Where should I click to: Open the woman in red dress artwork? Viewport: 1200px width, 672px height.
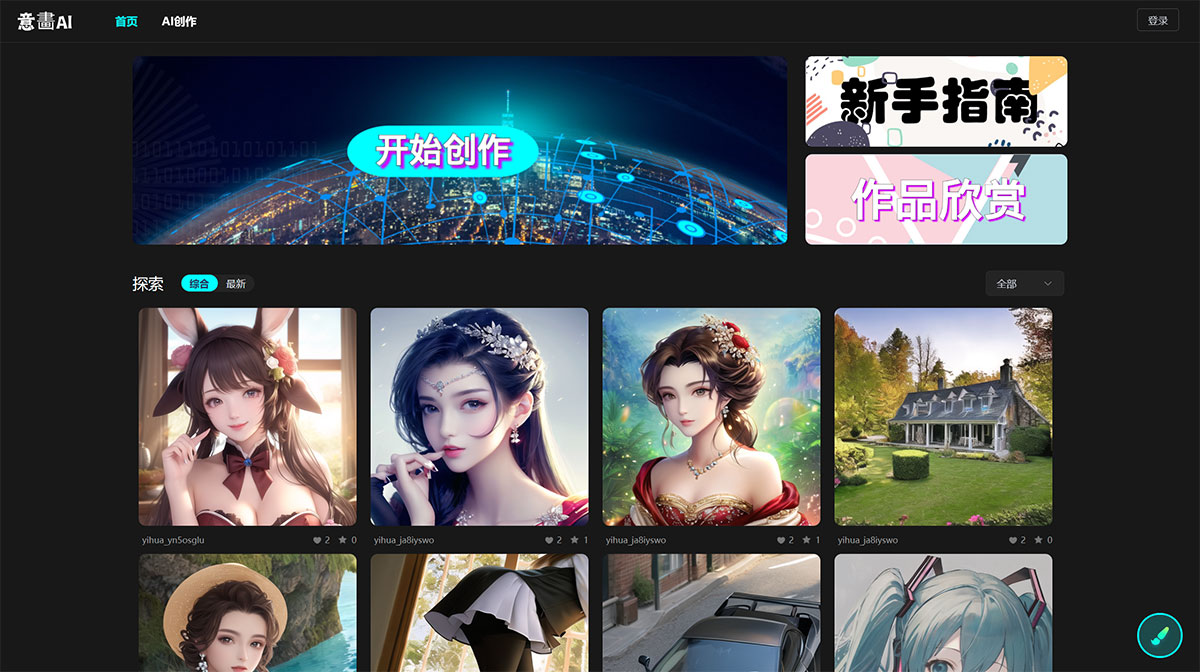coord(711,416)
